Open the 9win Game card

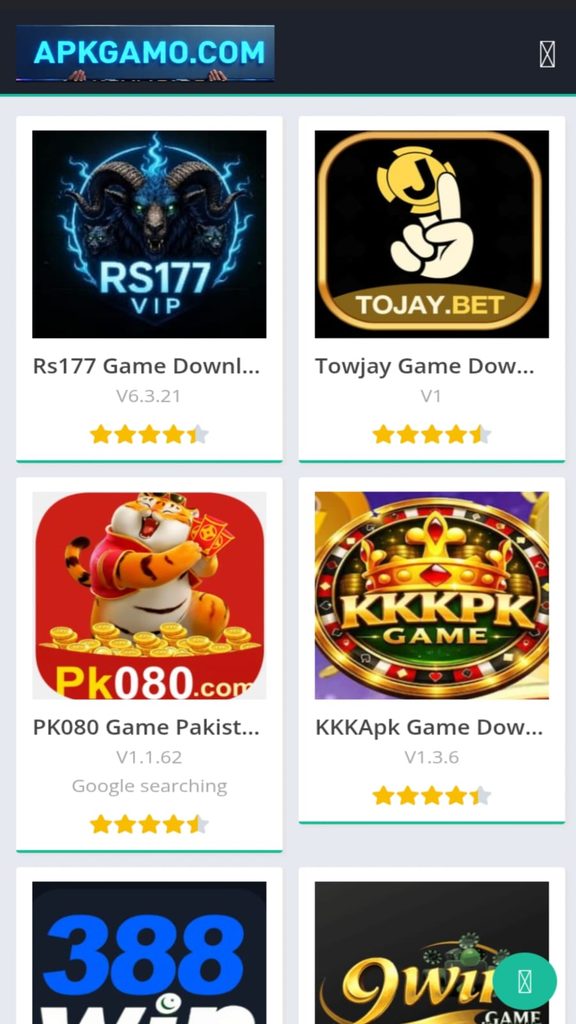tap(432, 946)
